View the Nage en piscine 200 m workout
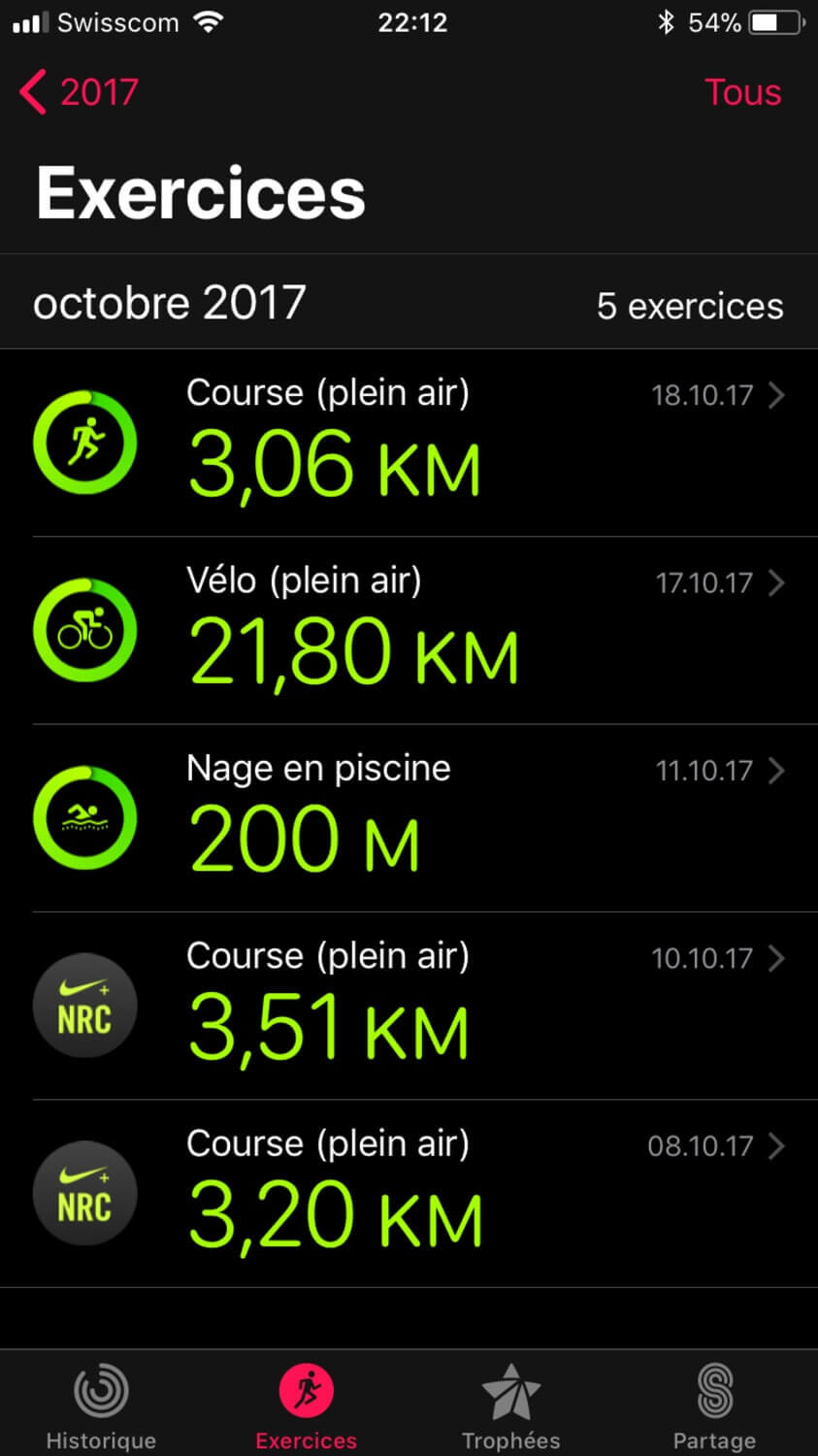The height and width of the screenshot is (1456, 818). (409, 818)
